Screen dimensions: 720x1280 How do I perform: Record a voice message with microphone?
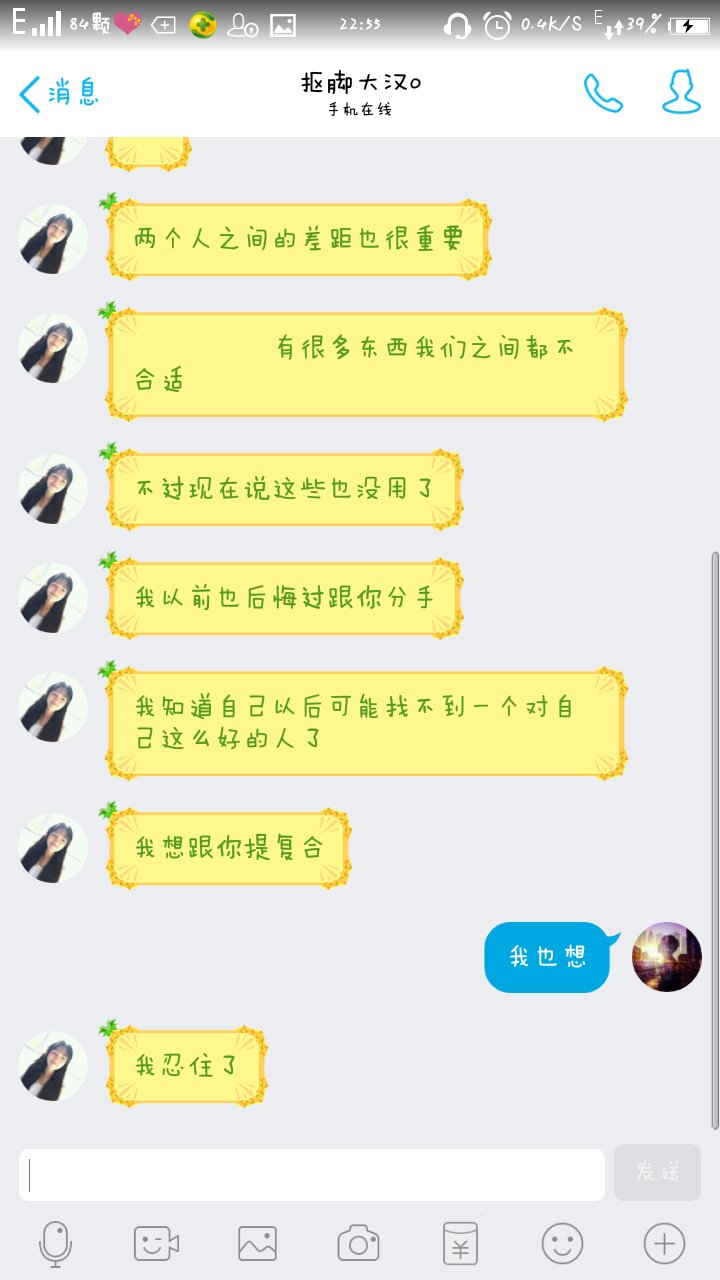[x=55, y=1244]
